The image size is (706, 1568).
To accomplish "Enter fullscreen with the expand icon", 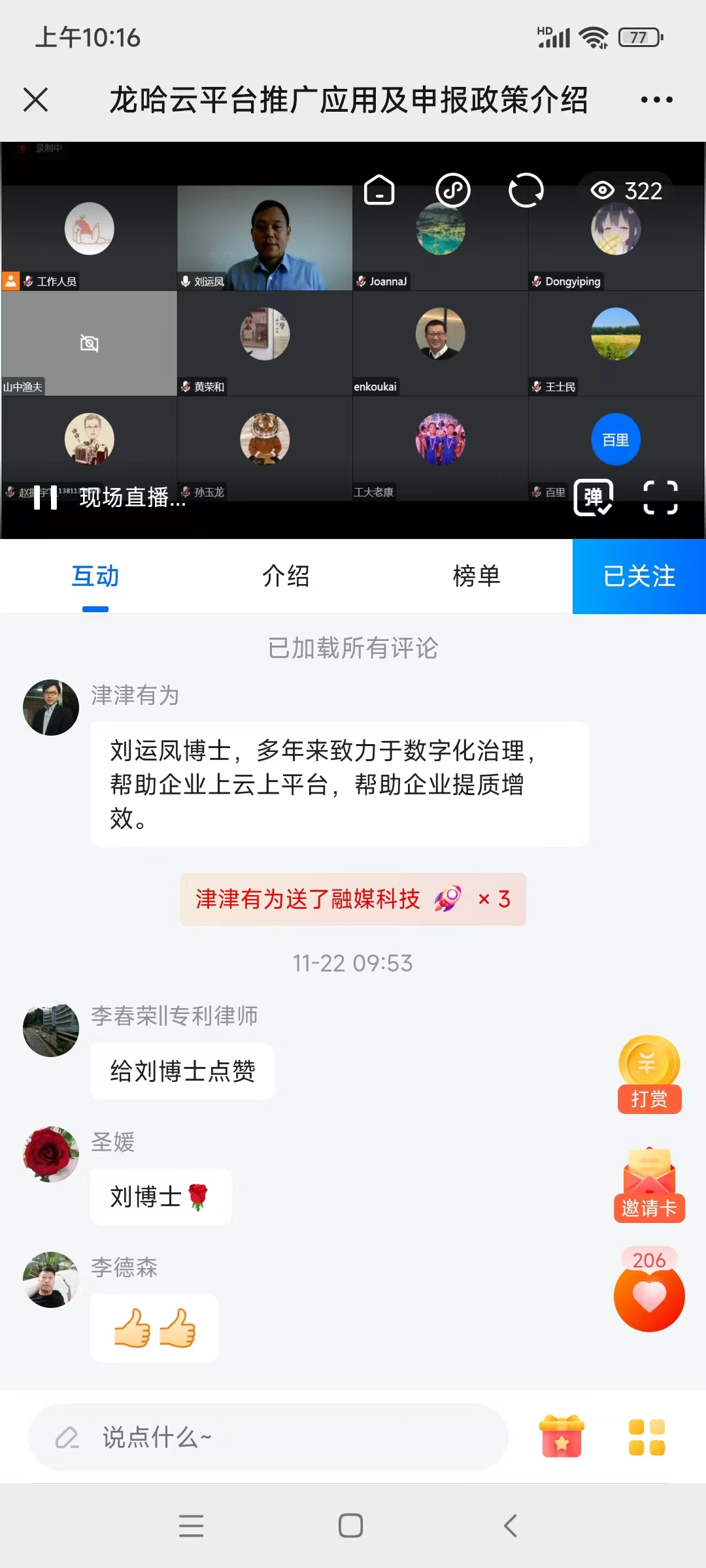I will tap(662, 498).
